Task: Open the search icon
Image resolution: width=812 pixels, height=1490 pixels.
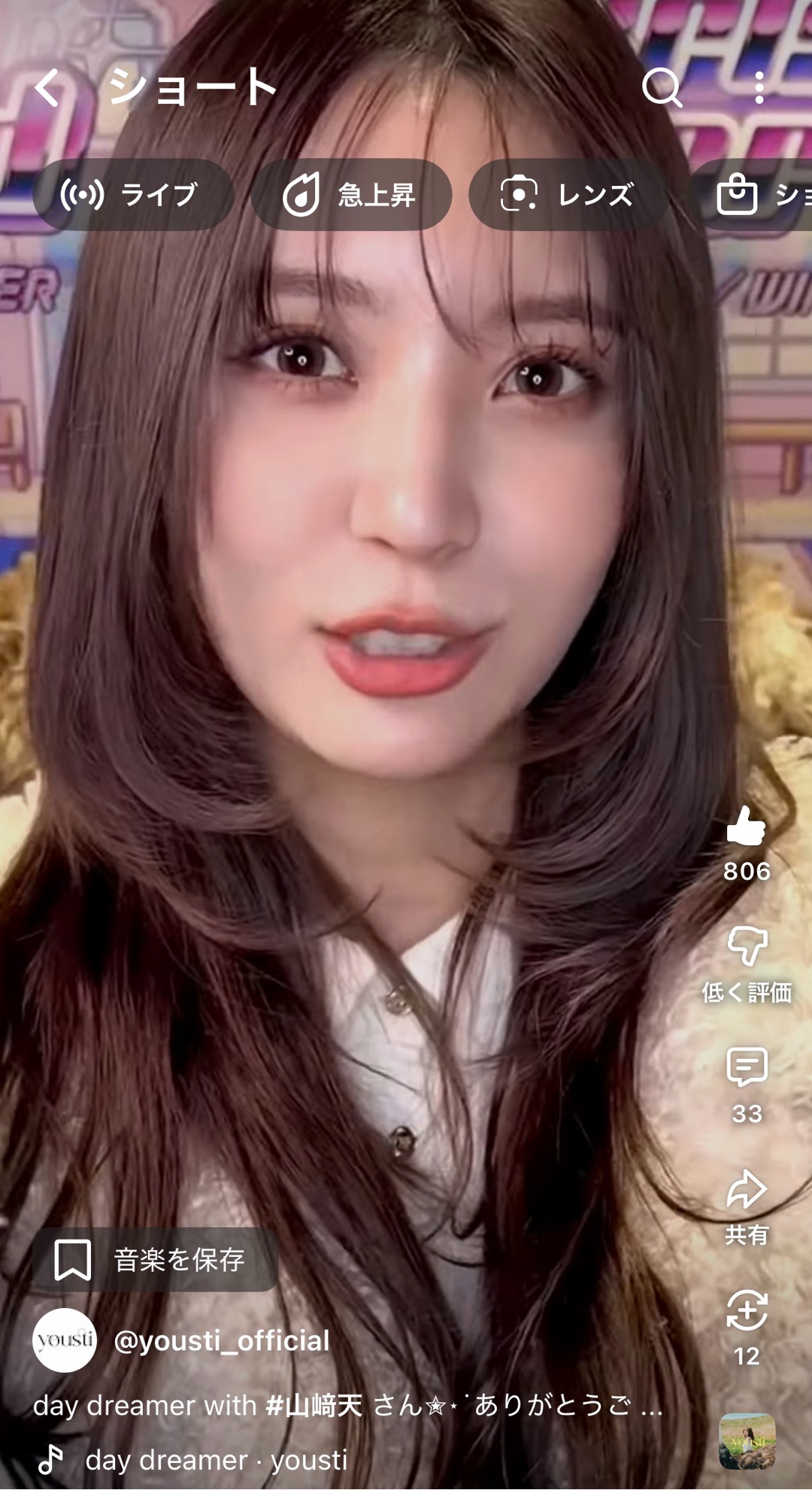Action: coord(662,88)
